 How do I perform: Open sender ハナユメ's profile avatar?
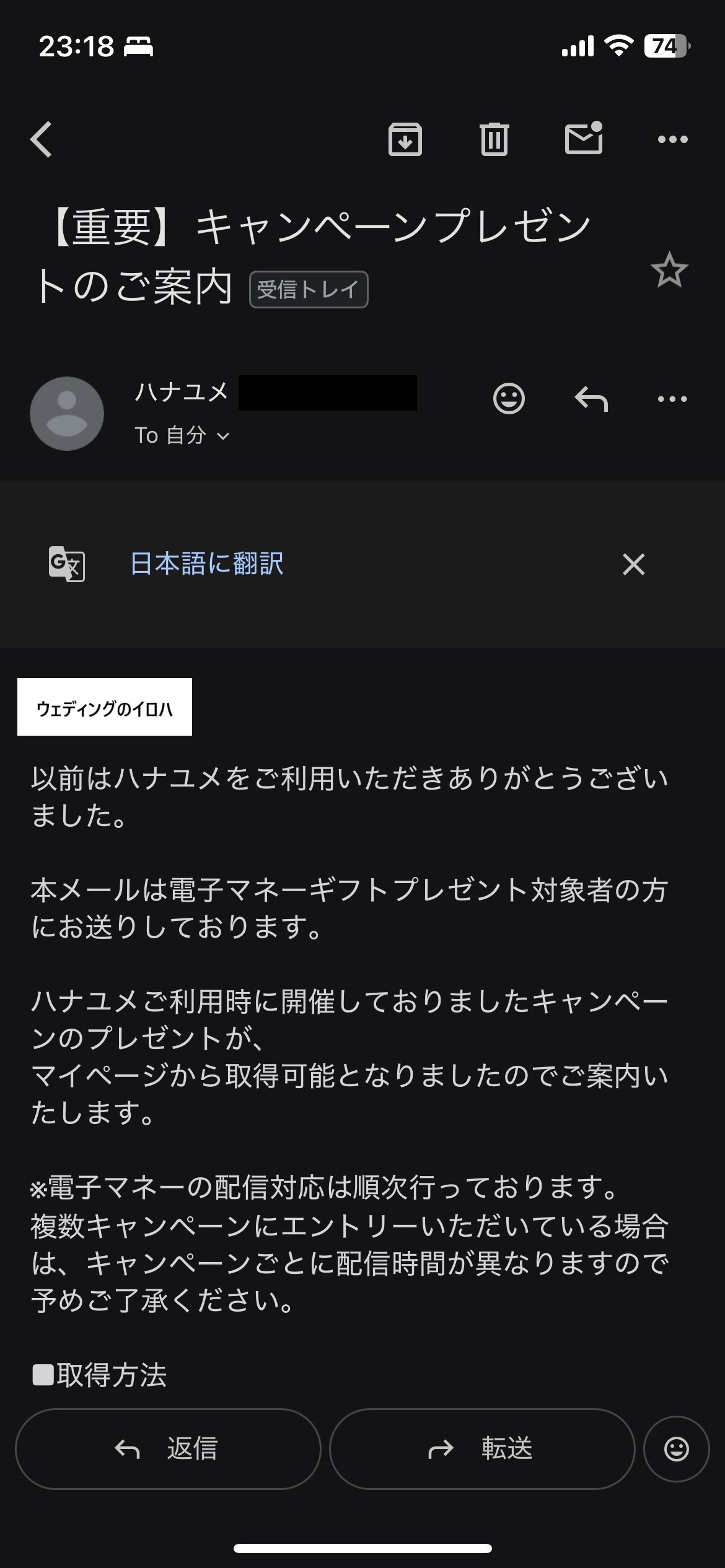click(67, 413)
